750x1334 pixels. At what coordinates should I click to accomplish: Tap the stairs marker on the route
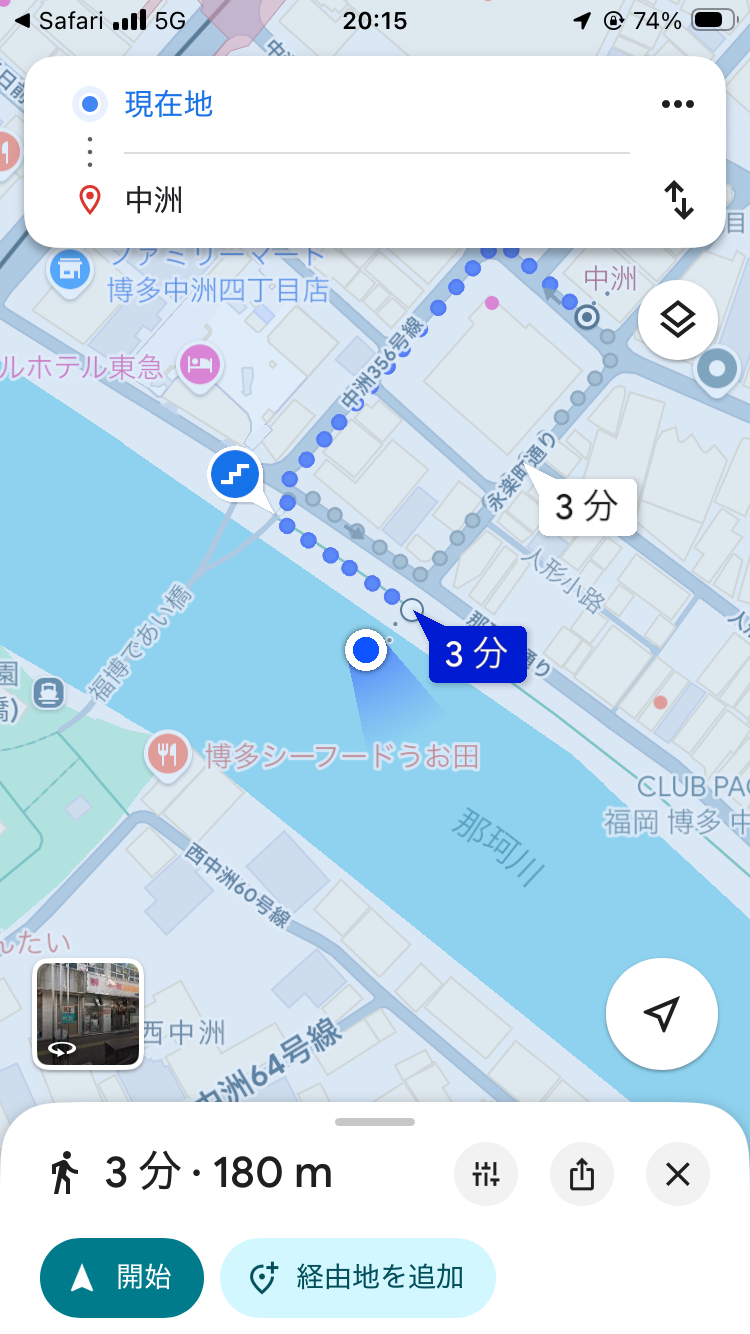coord(235,474)
